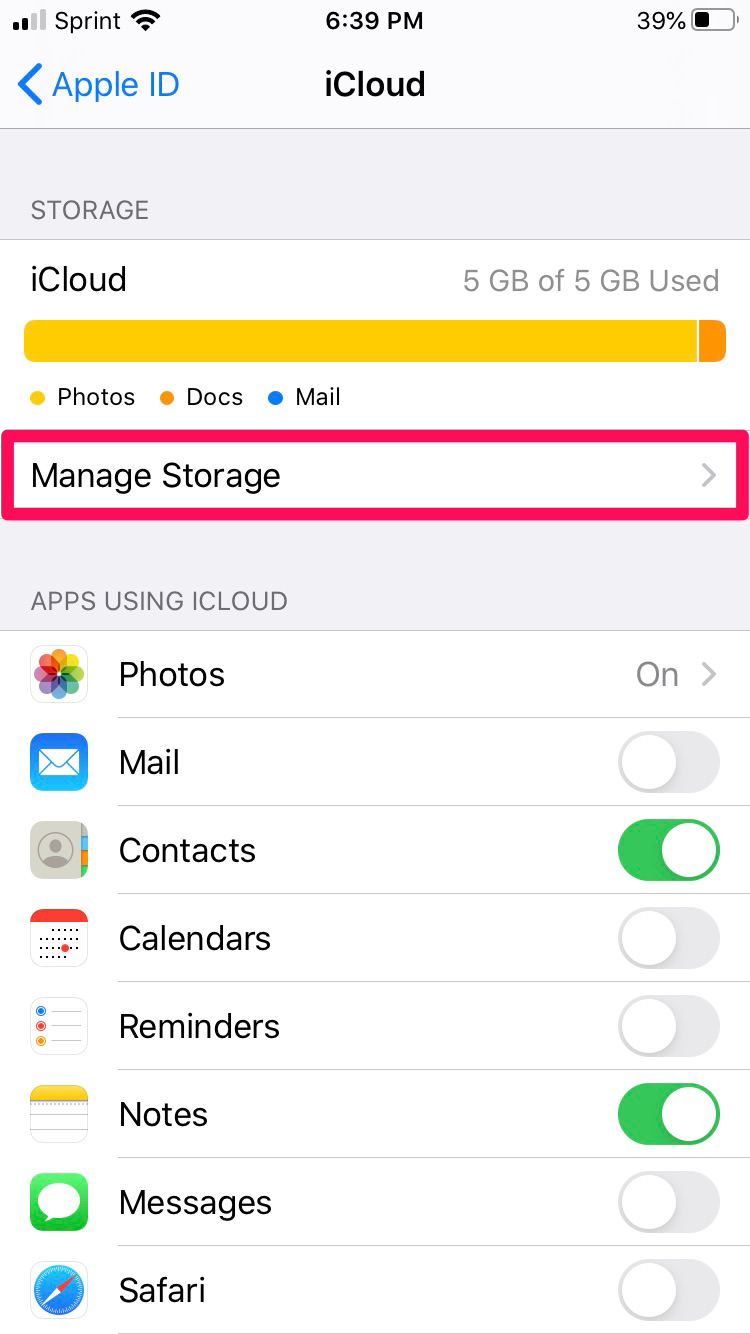
Task: Go back to Apple ID
Action: [x=97, y=84]
